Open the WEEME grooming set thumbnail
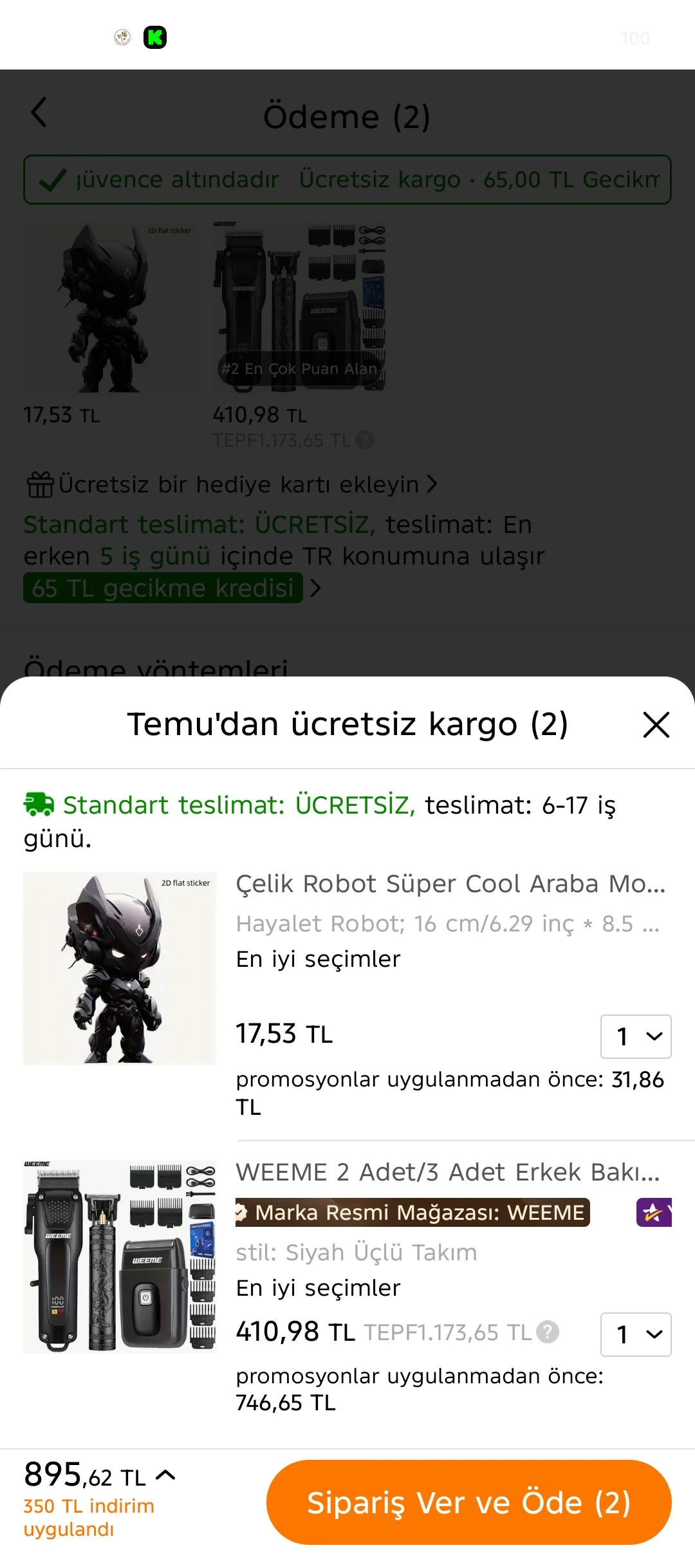Screen dimensions: 695x1568 point(120,1256)
